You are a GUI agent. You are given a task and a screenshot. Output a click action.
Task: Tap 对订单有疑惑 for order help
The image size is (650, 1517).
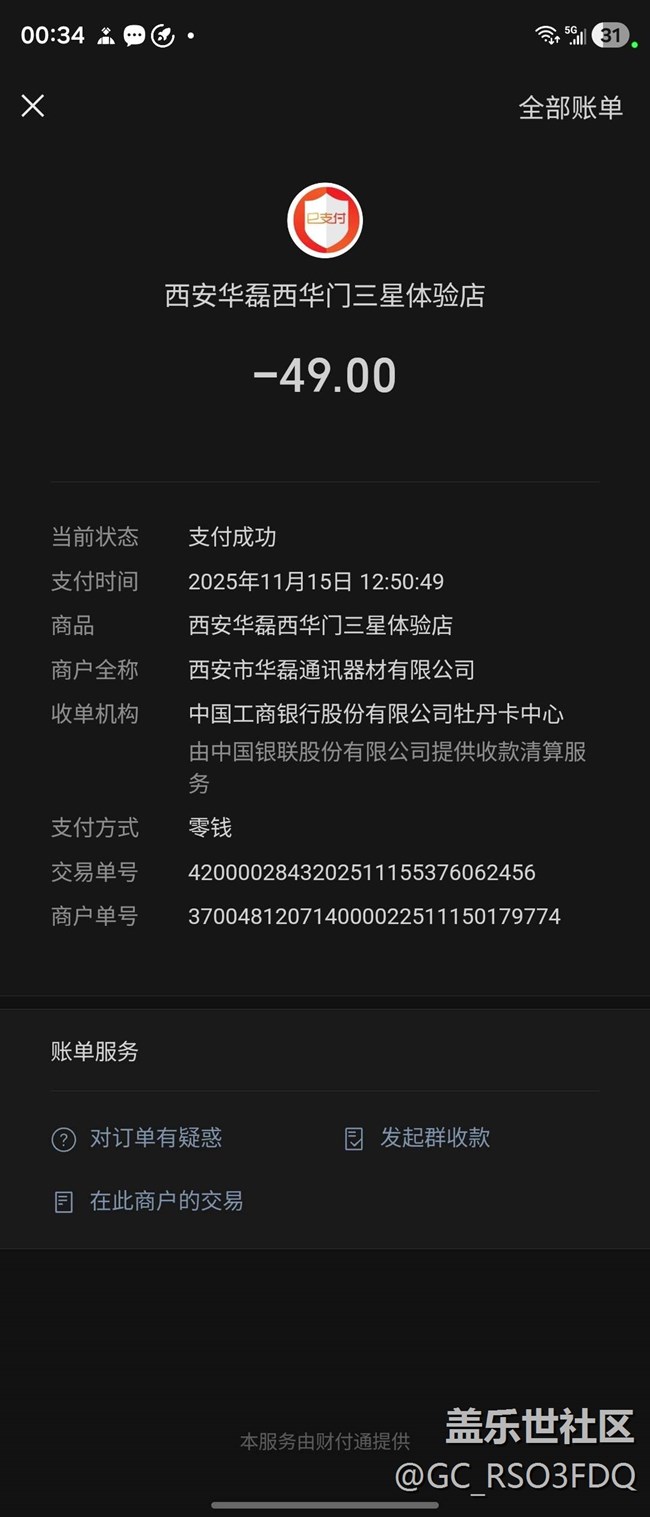[137, 1138]
